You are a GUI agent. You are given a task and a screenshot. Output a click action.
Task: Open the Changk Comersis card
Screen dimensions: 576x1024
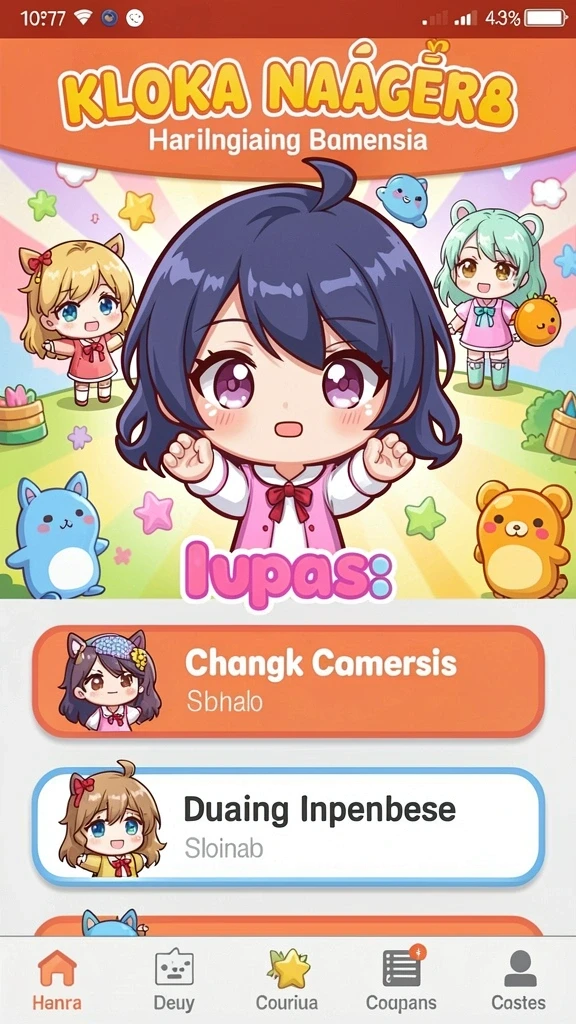tap(288, 681)
